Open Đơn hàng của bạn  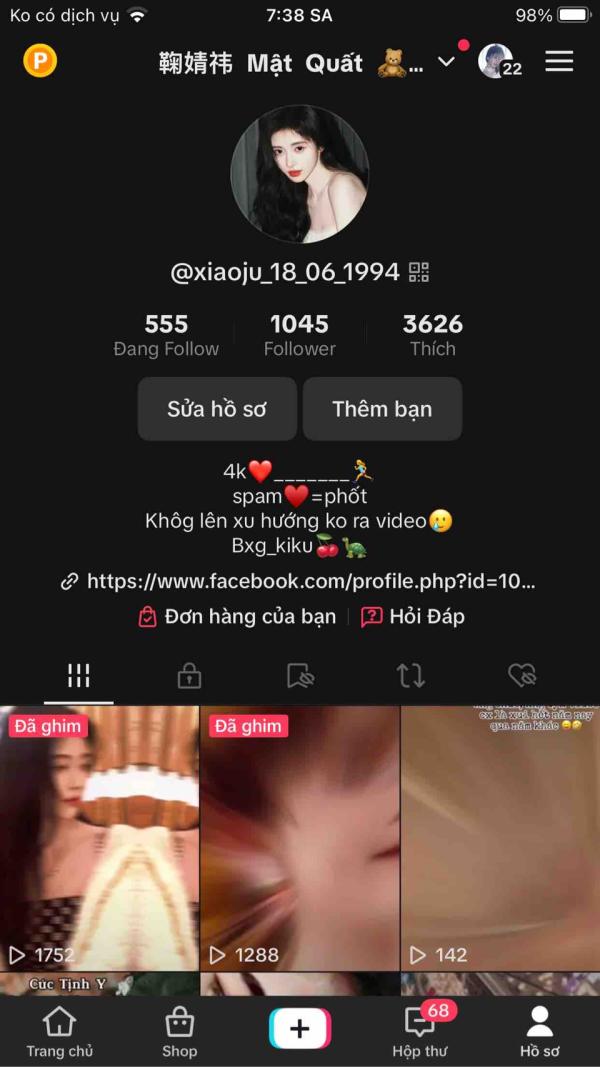(x=237, y=617)
